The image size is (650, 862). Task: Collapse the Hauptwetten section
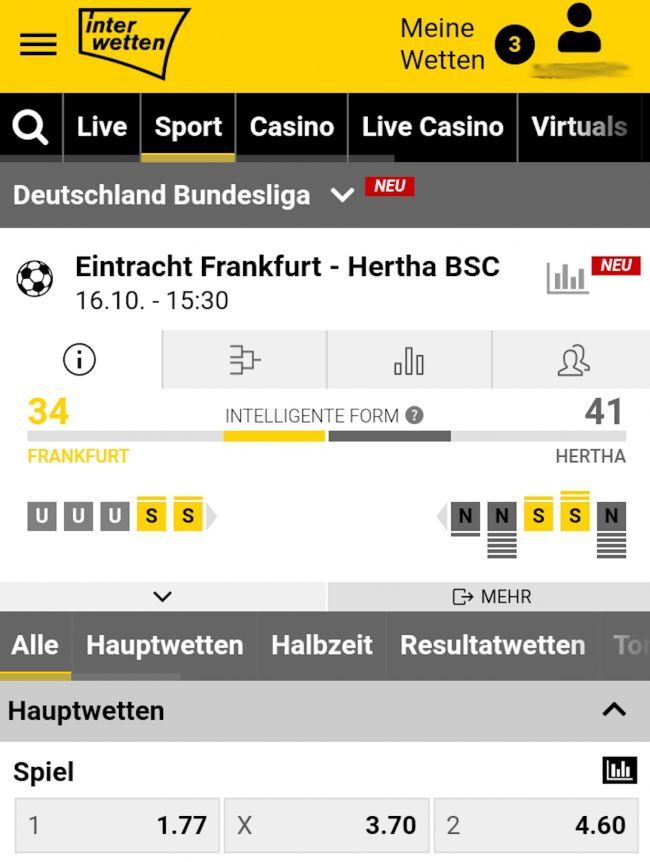[x=613, y=711]
